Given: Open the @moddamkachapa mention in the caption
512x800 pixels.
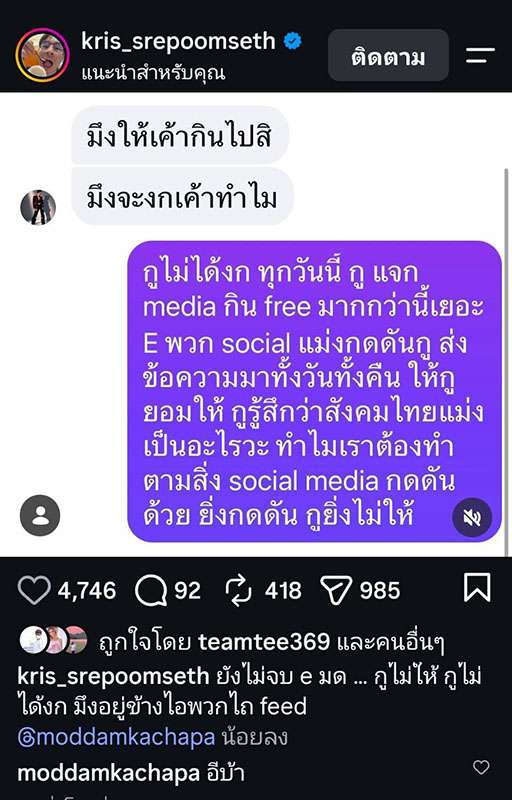Looking at the screenshot, I should tap(116, 737).
